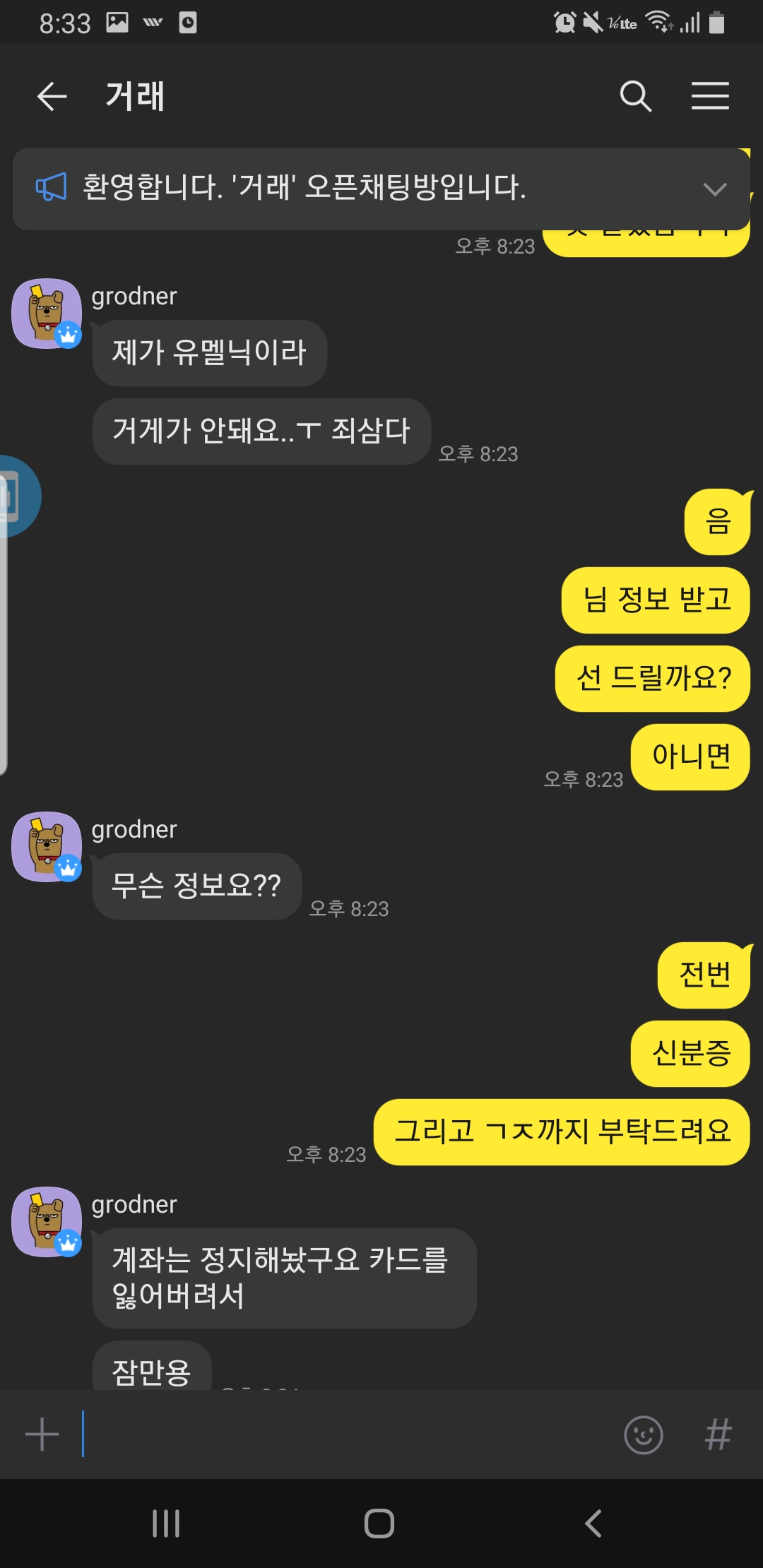Open grodner's profile picture beside '제가 유멜닉이라'
763x1568 pixels.
tap(47, 314)
